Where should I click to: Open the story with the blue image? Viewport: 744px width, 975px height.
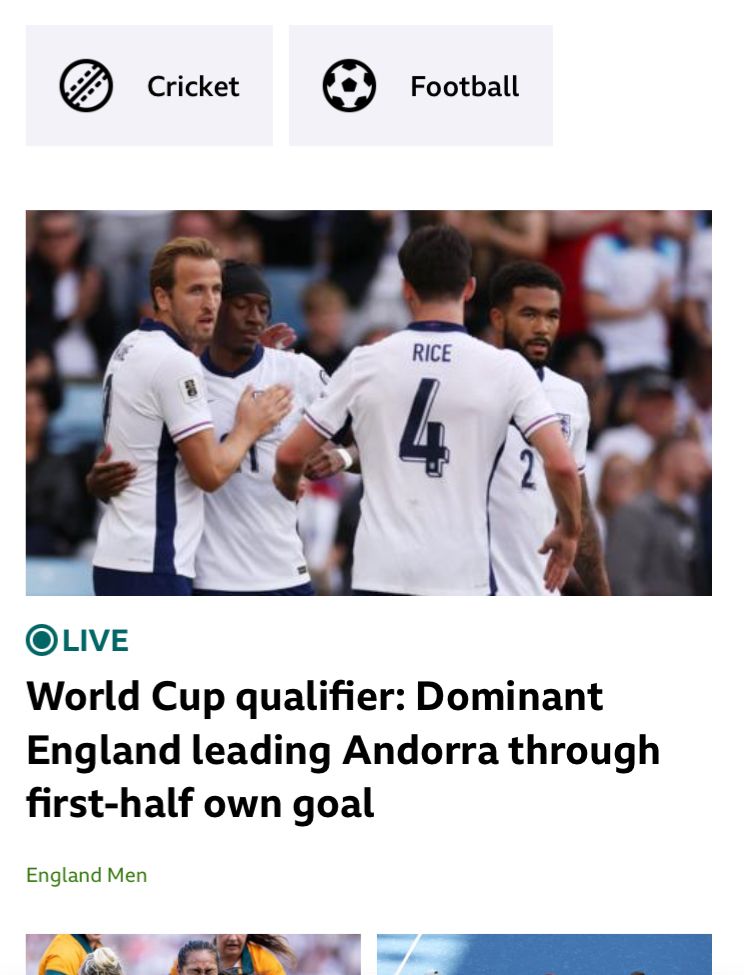pos(544,954)
